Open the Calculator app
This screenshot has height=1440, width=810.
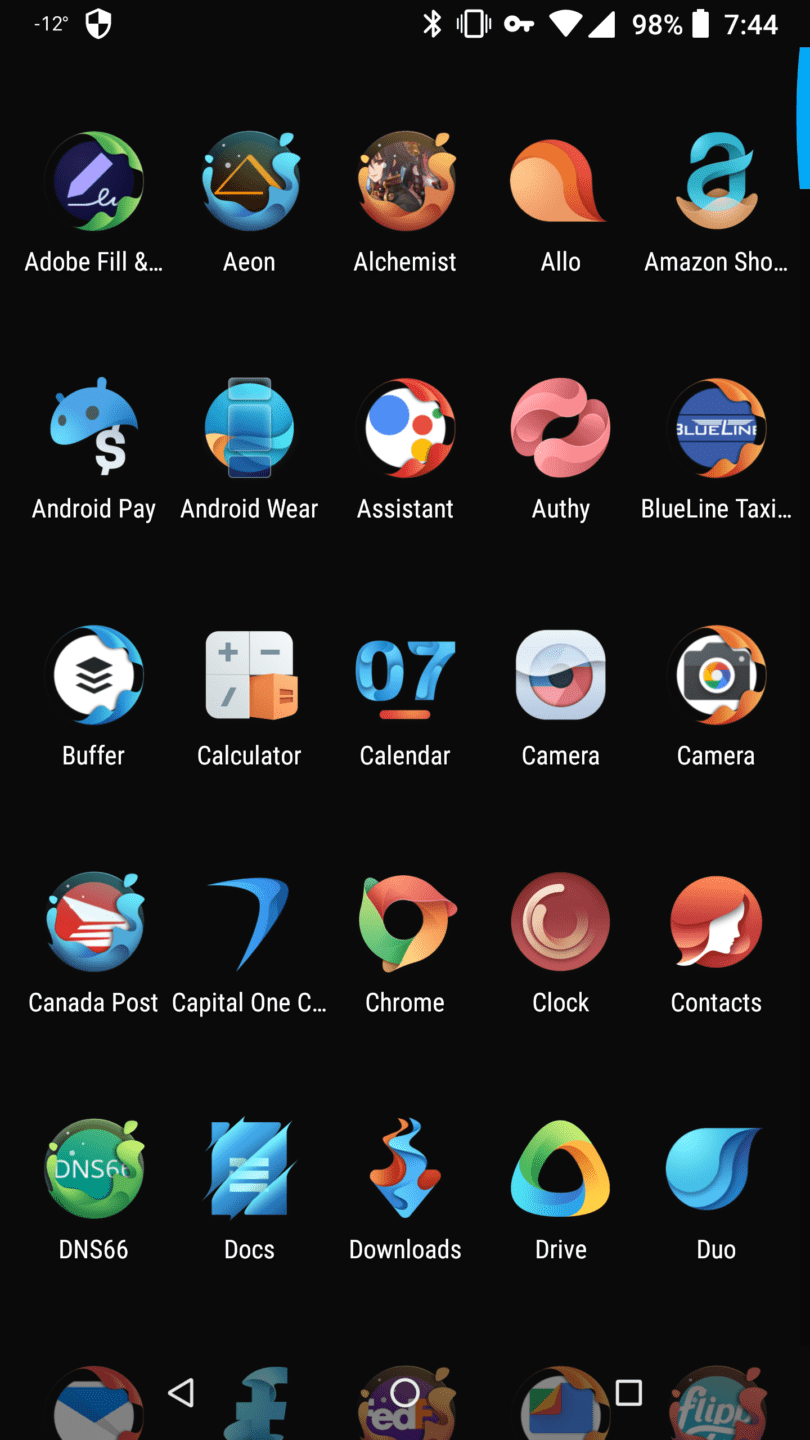pos(249,675)
